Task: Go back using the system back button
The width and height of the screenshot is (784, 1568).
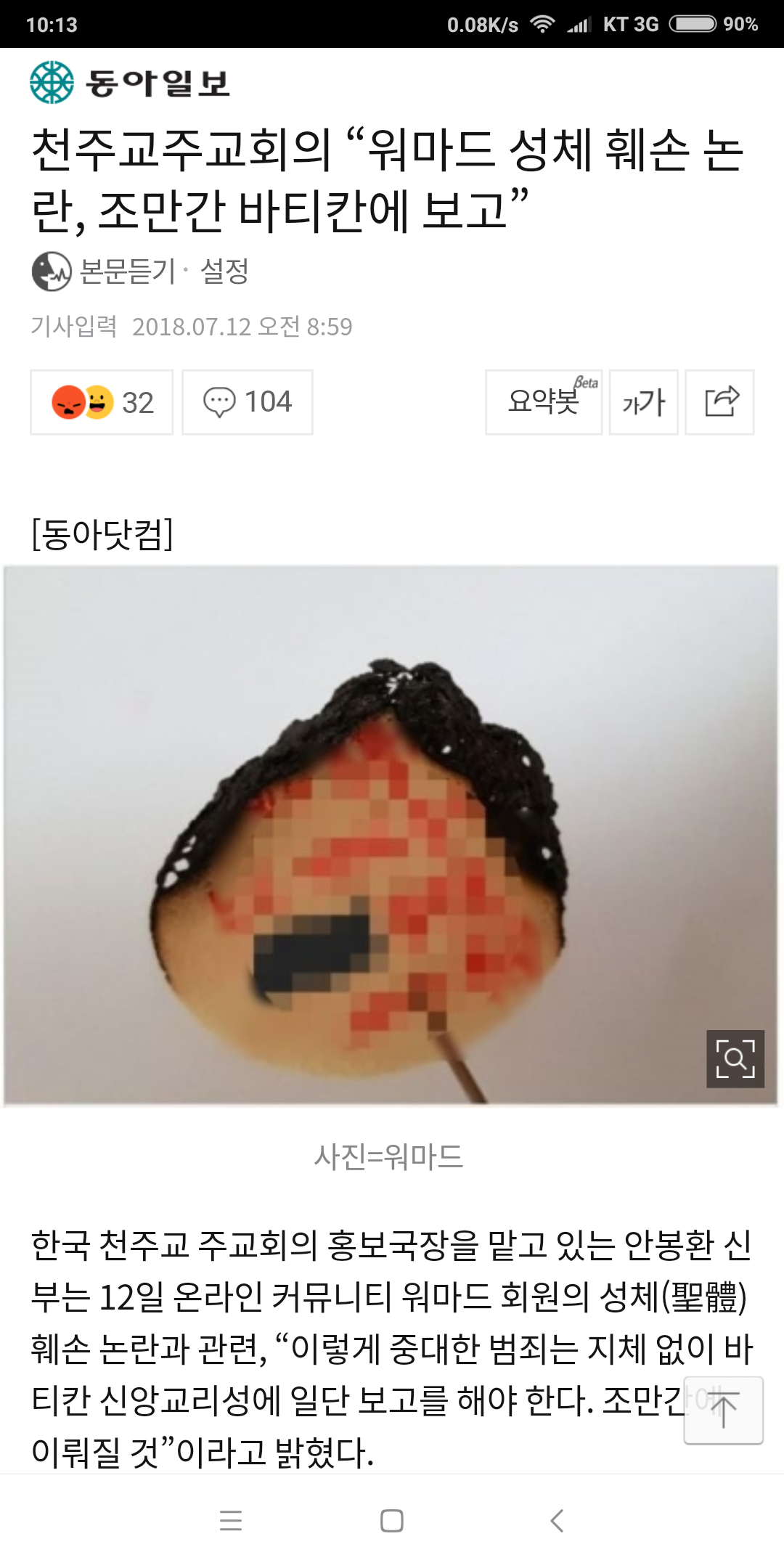Action: point(557,1520)
